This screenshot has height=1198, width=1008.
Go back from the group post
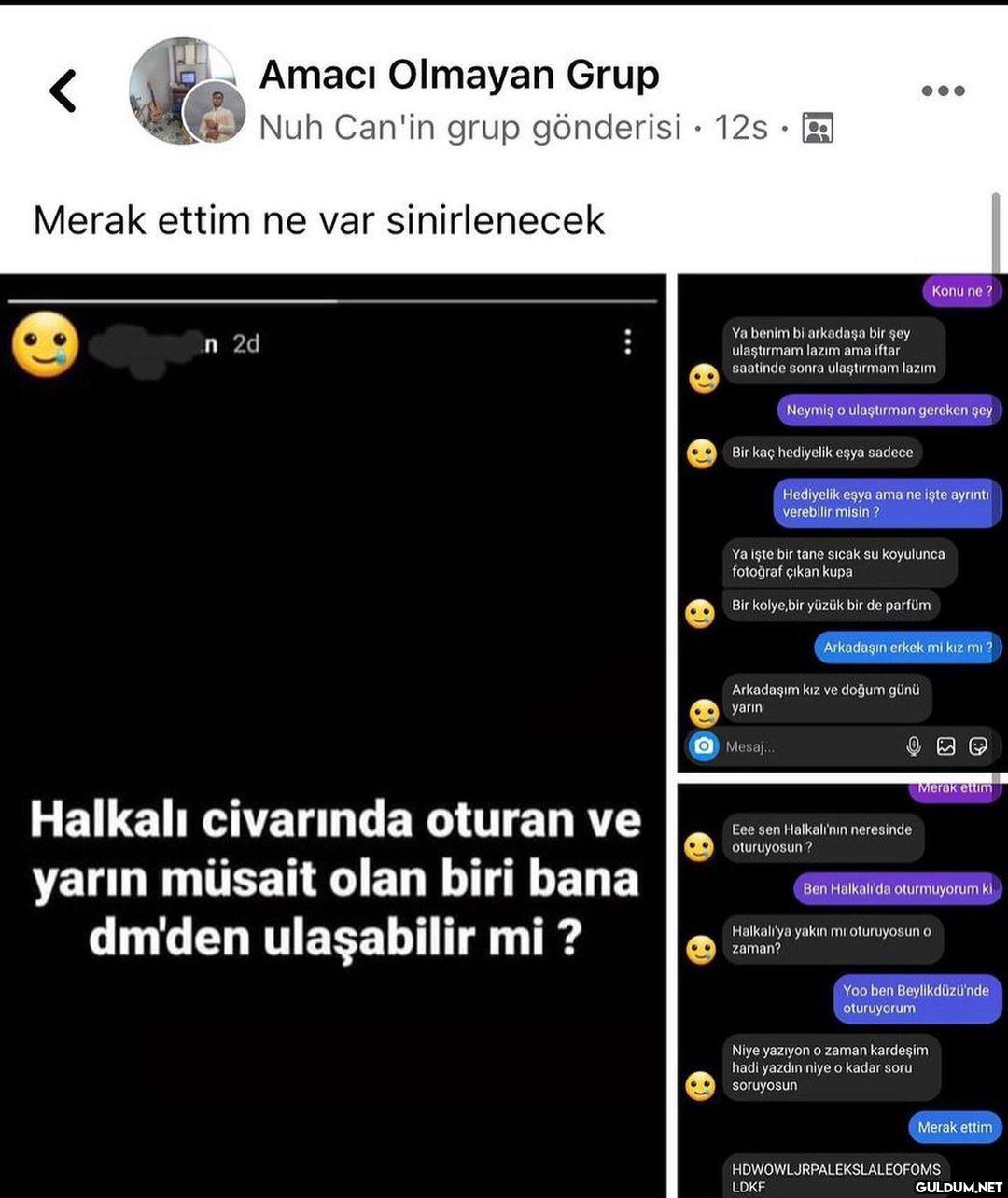click(x=63, y=91)
